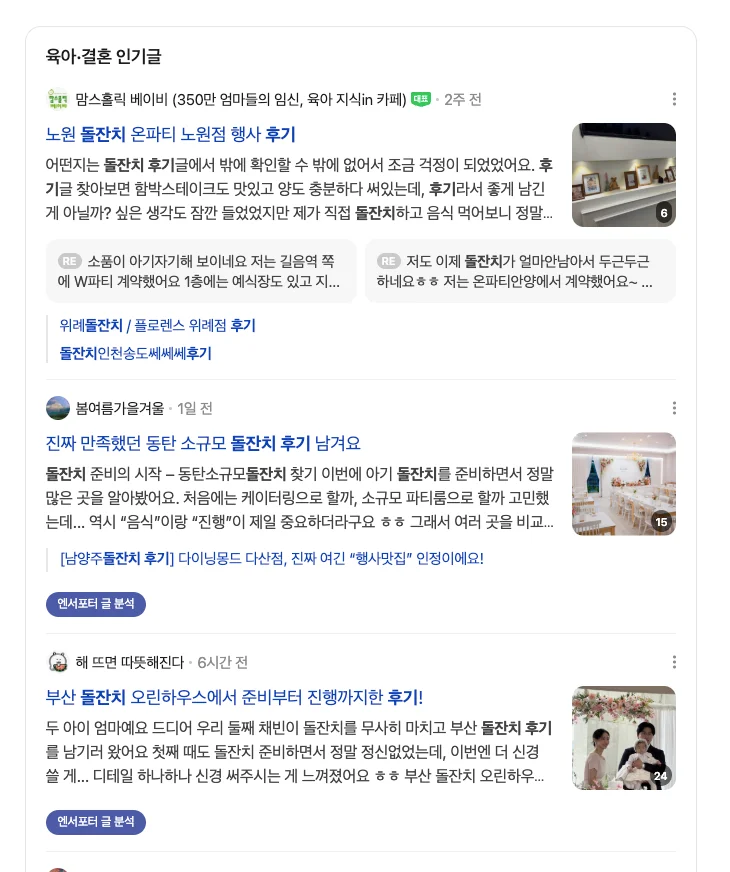Screen dimensions: 730x872
Task: Open 남양주돌잔치 후기 다이닝몽드 다산점 link
Action: coord(272,558)
